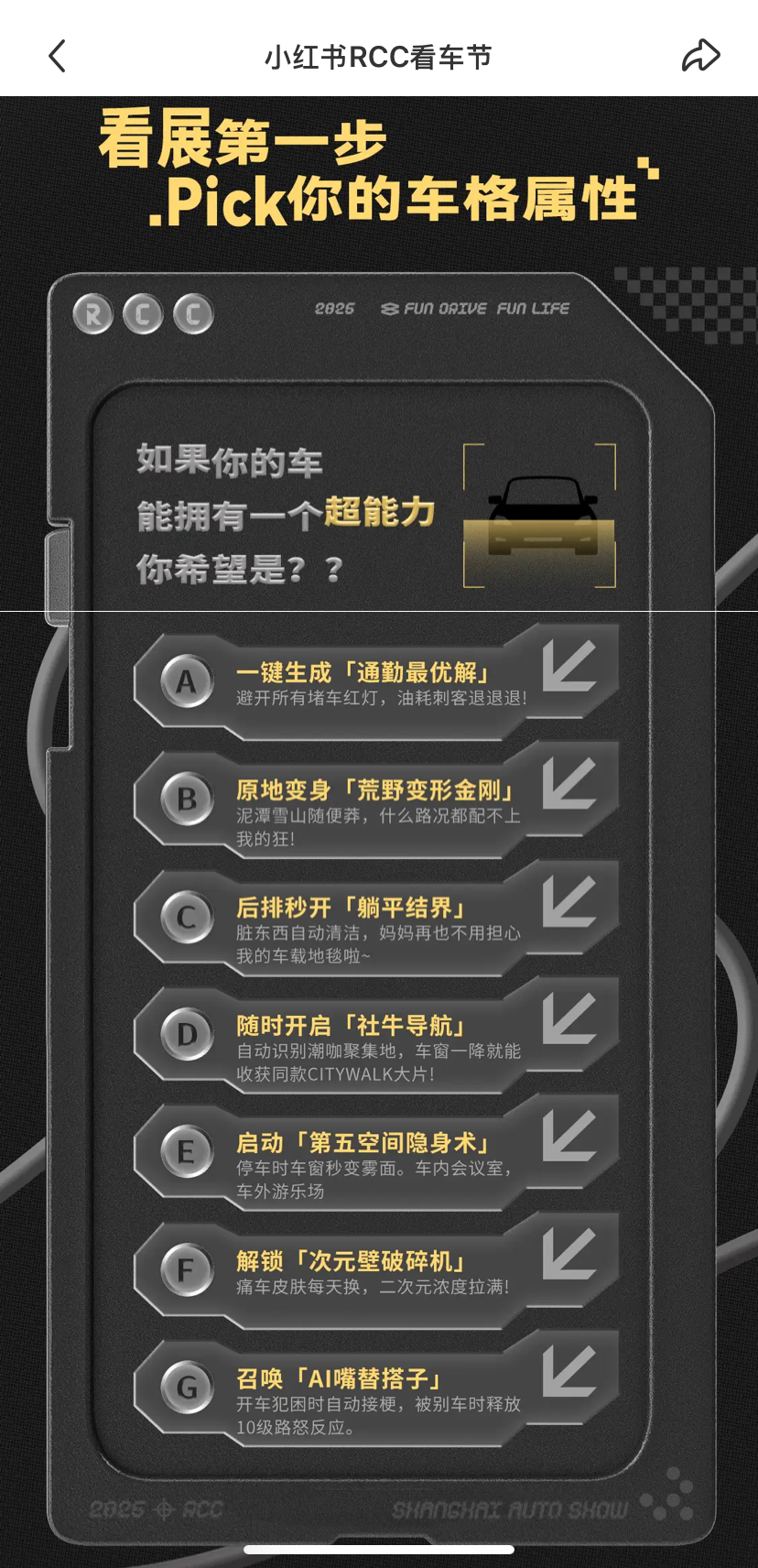758x1568 pixels.
Task: Pick option C 后排秒开「躺平结界」
Action: click(x=375, y=919)
